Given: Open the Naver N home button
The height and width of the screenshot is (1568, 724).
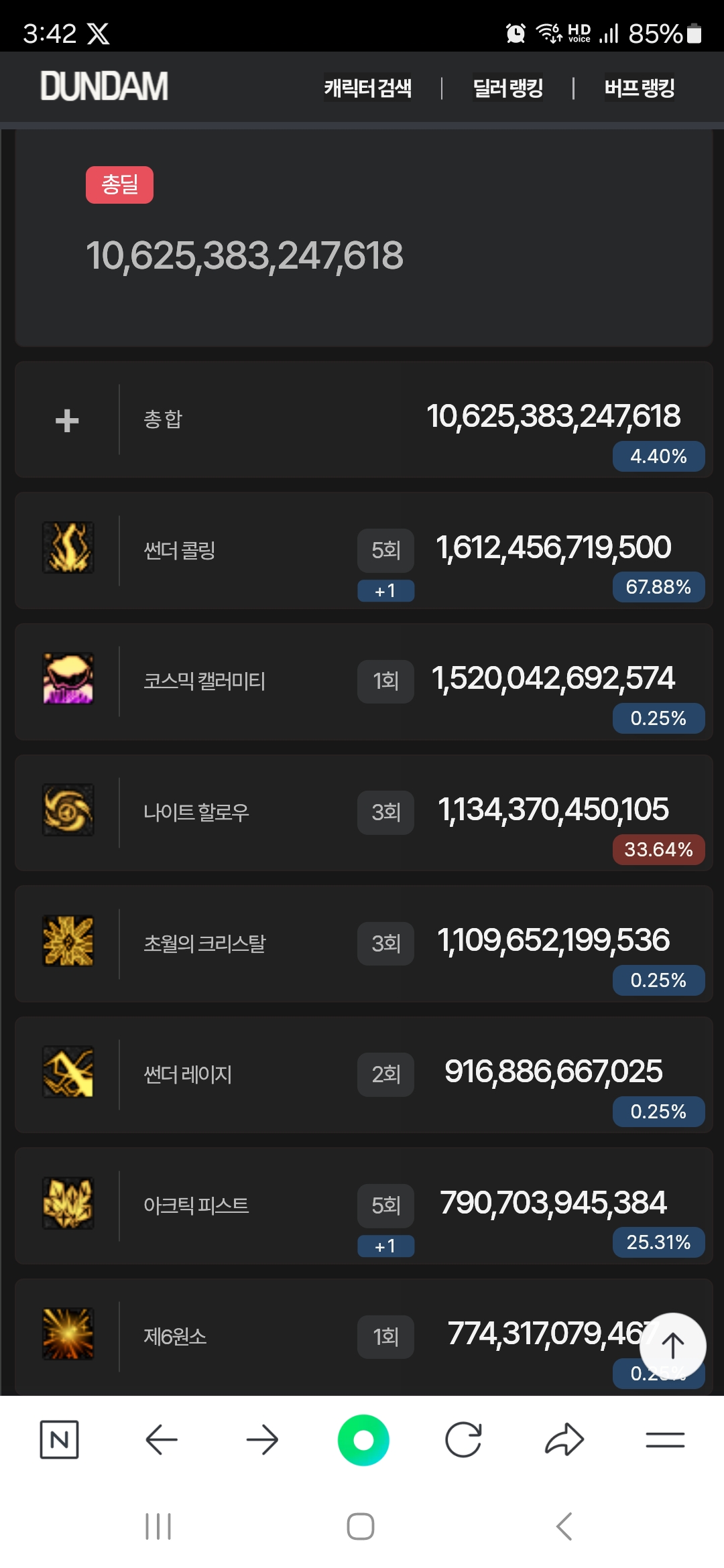Looking at the screenshot, I should click(x=59, y=1439).
